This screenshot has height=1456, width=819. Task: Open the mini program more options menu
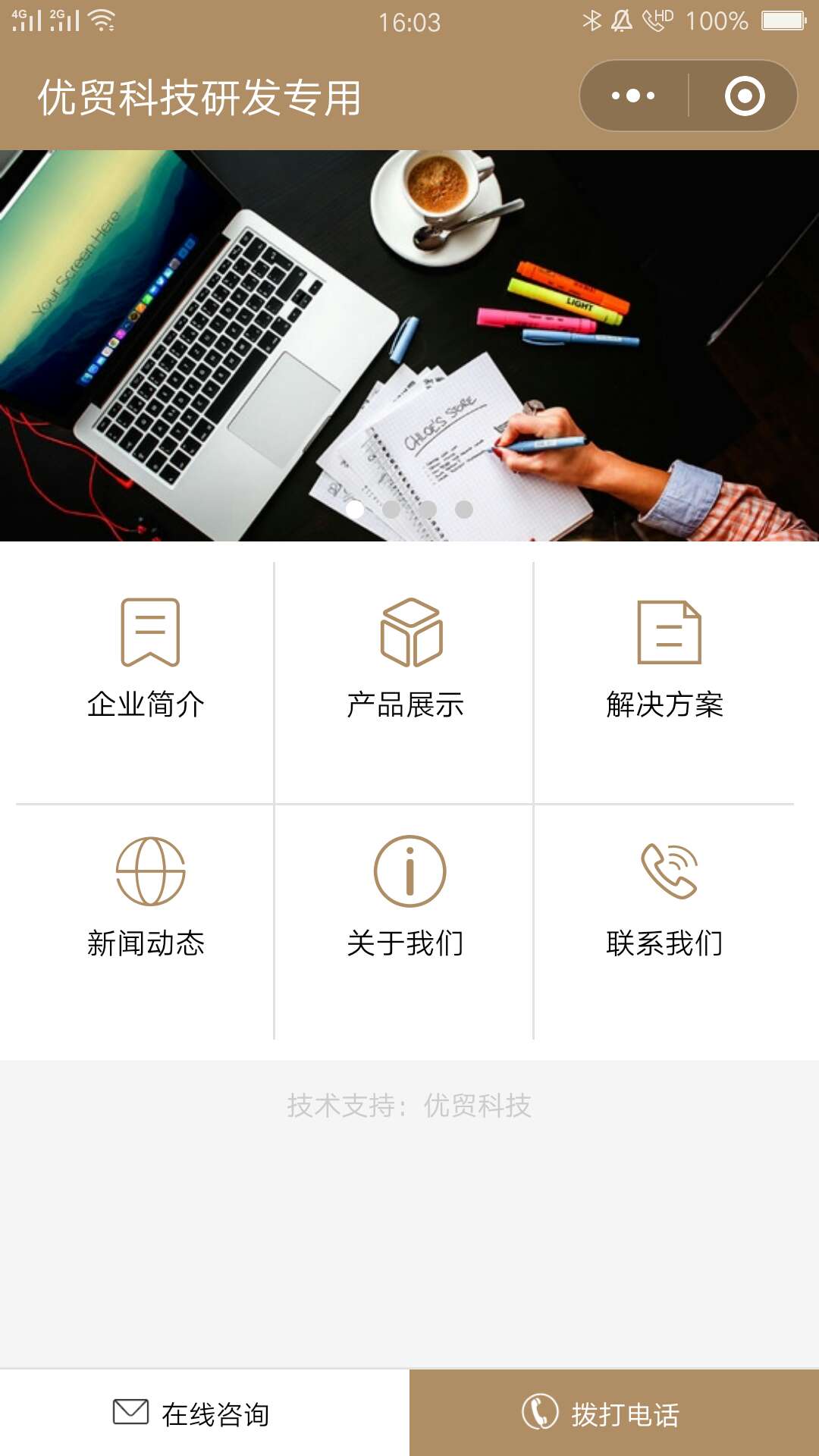(x=633, y=96)
